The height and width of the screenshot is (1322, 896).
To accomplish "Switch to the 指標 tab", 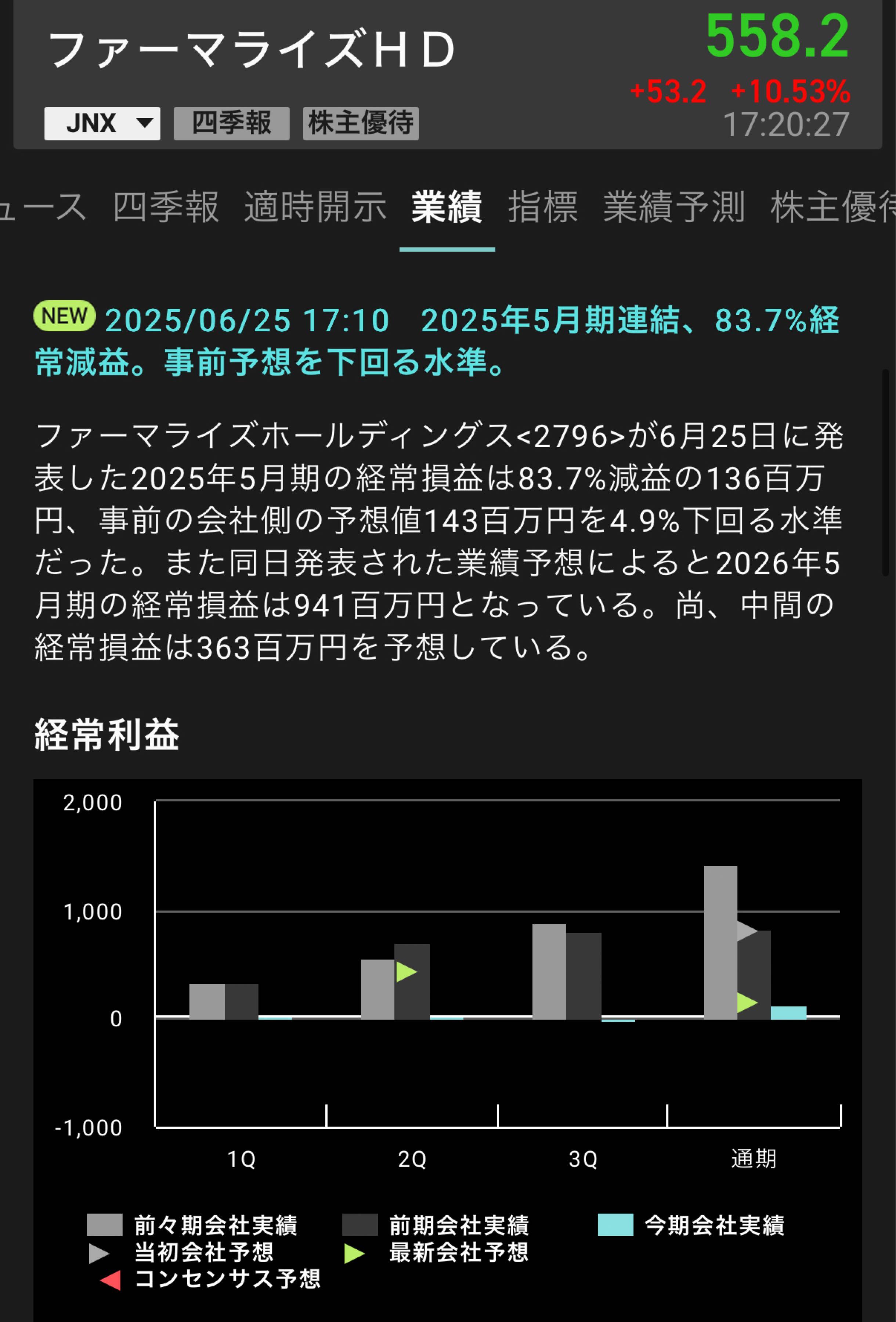I will point(542,208).
